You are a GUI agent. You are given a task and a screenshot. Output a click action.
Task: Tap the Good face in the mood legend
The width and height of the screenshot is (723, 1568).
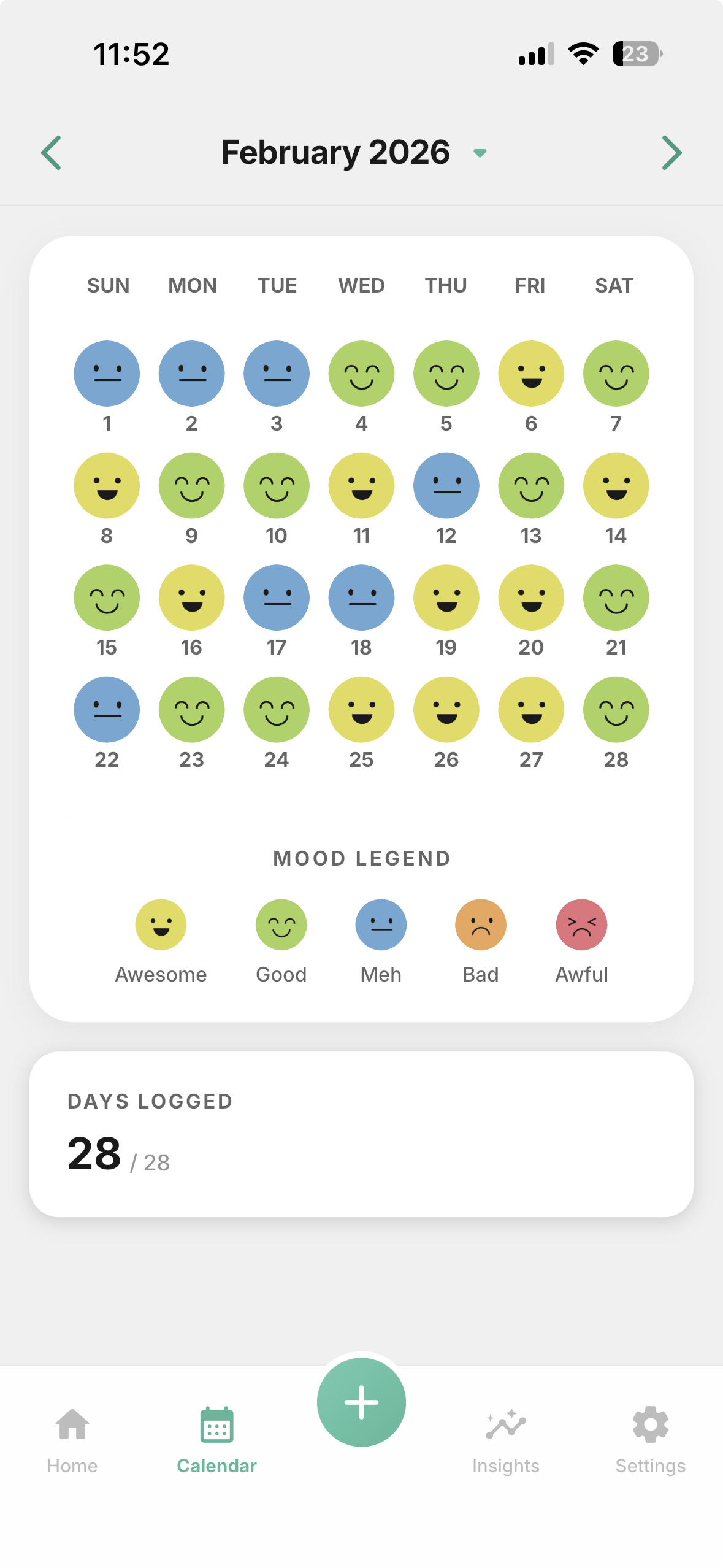tap(281, 924)
